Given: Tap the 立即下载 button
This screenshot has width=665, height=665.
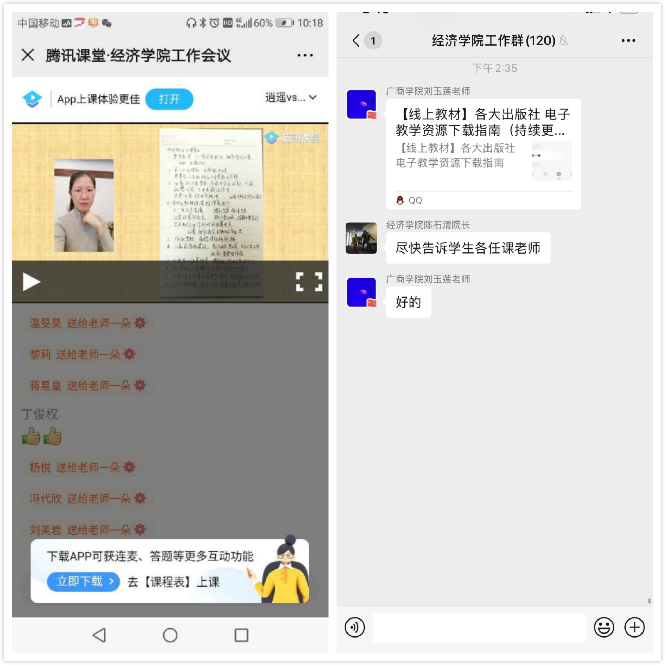Looking at the screenshot, I should coord(84,581).
